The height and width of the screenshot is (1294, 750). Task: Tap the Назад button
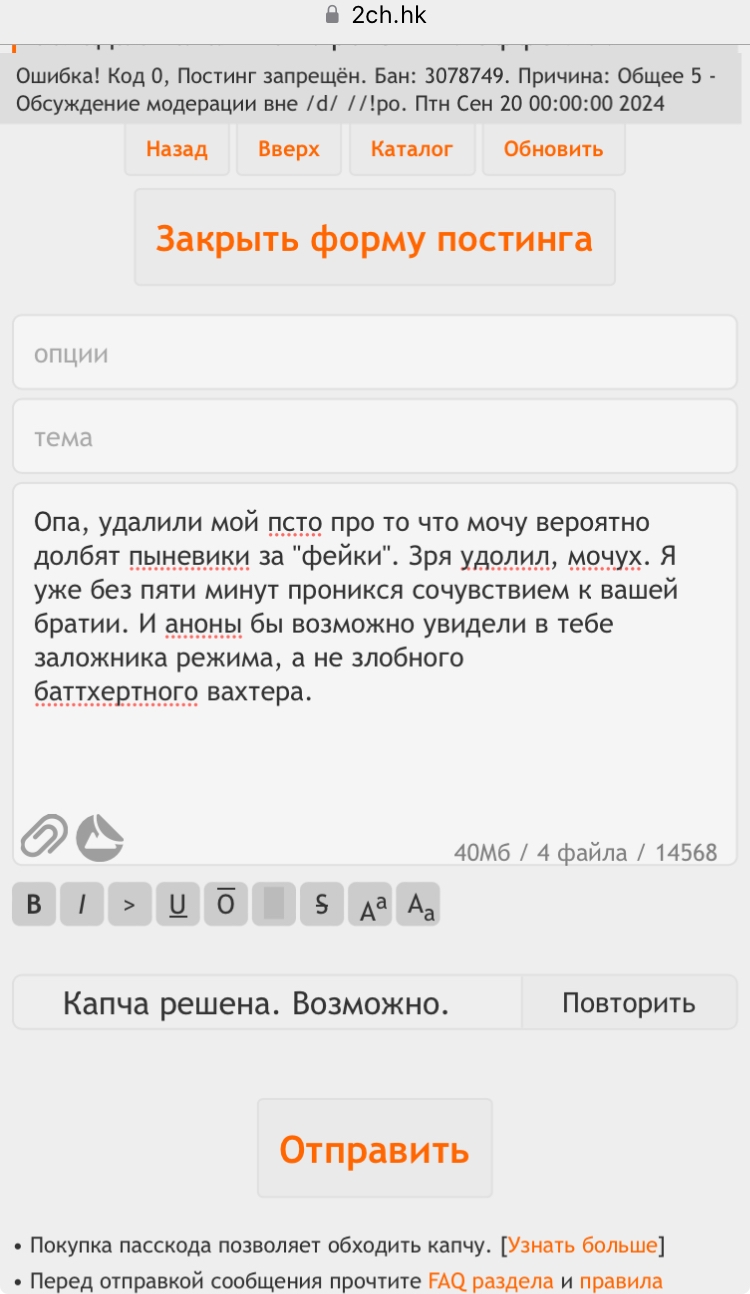point(177,150)
